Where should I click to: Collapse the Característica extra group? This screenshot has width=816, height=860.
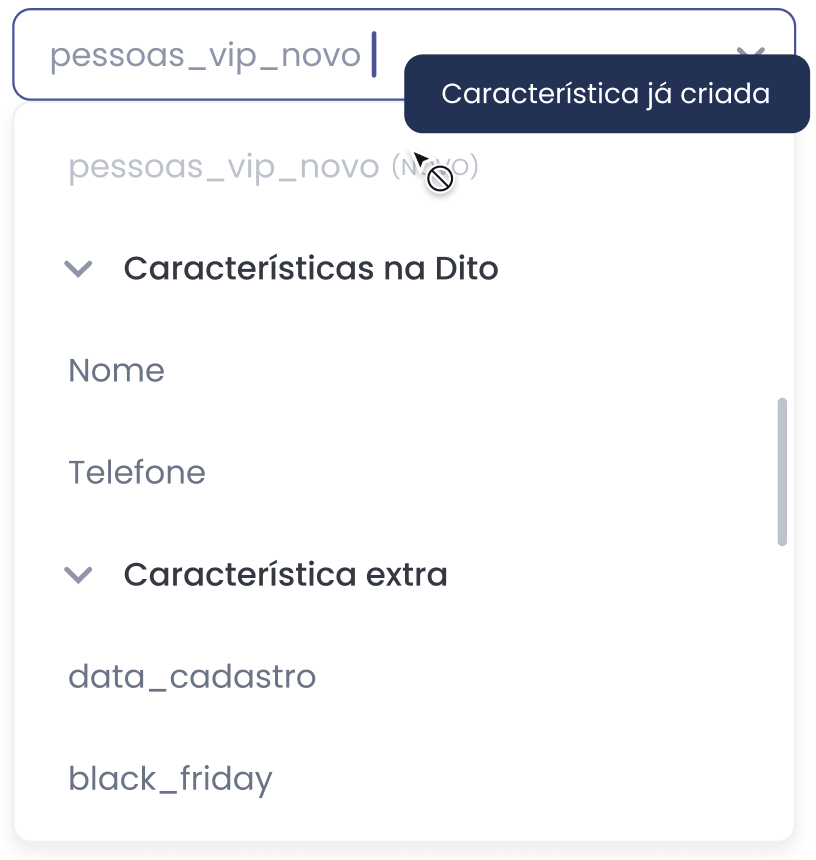coord(78,575)
